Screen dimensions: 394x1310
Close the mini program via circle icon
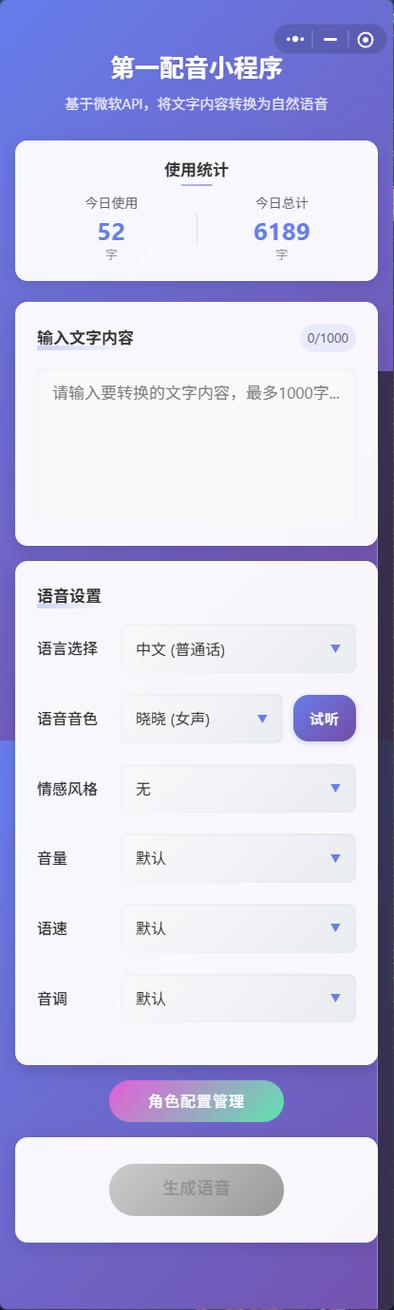pos(365,39)
